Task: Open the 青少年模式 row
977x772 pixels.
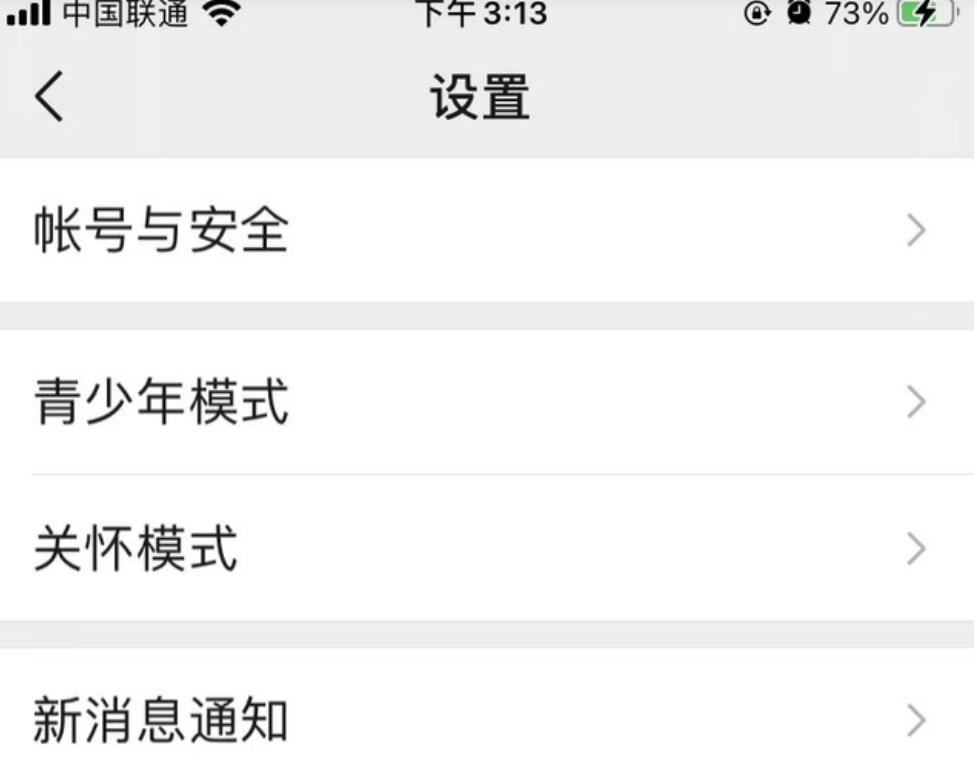Action: pyautogui.click(x=488, y=402)
